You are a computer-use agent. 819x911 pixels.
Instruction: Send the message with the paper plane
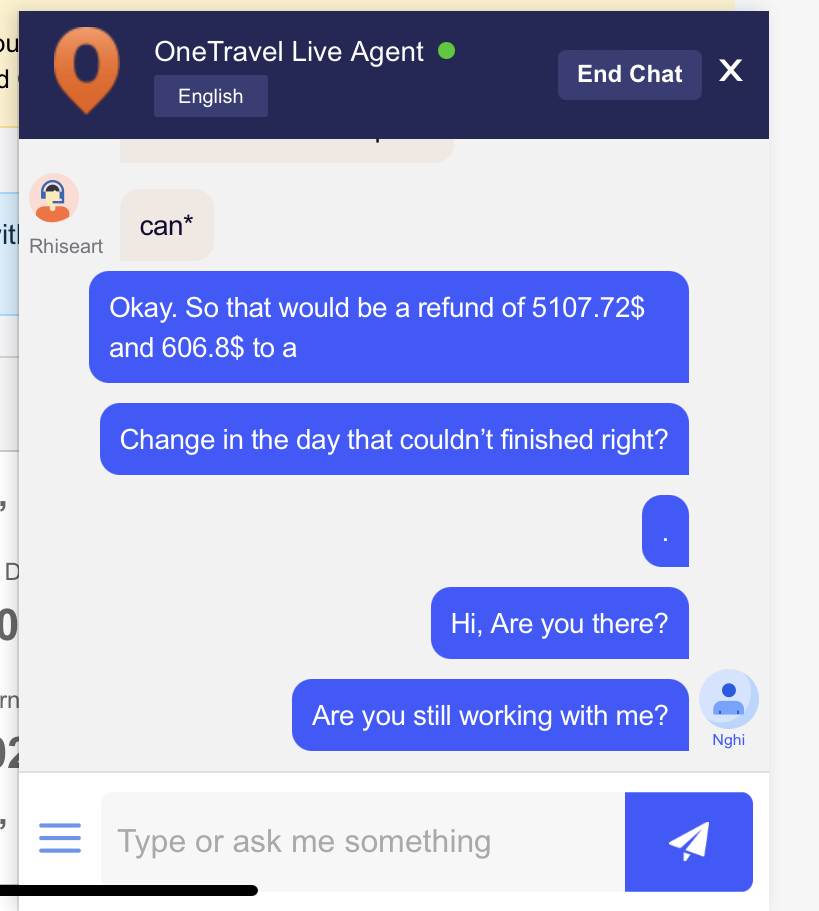(688, 842)
